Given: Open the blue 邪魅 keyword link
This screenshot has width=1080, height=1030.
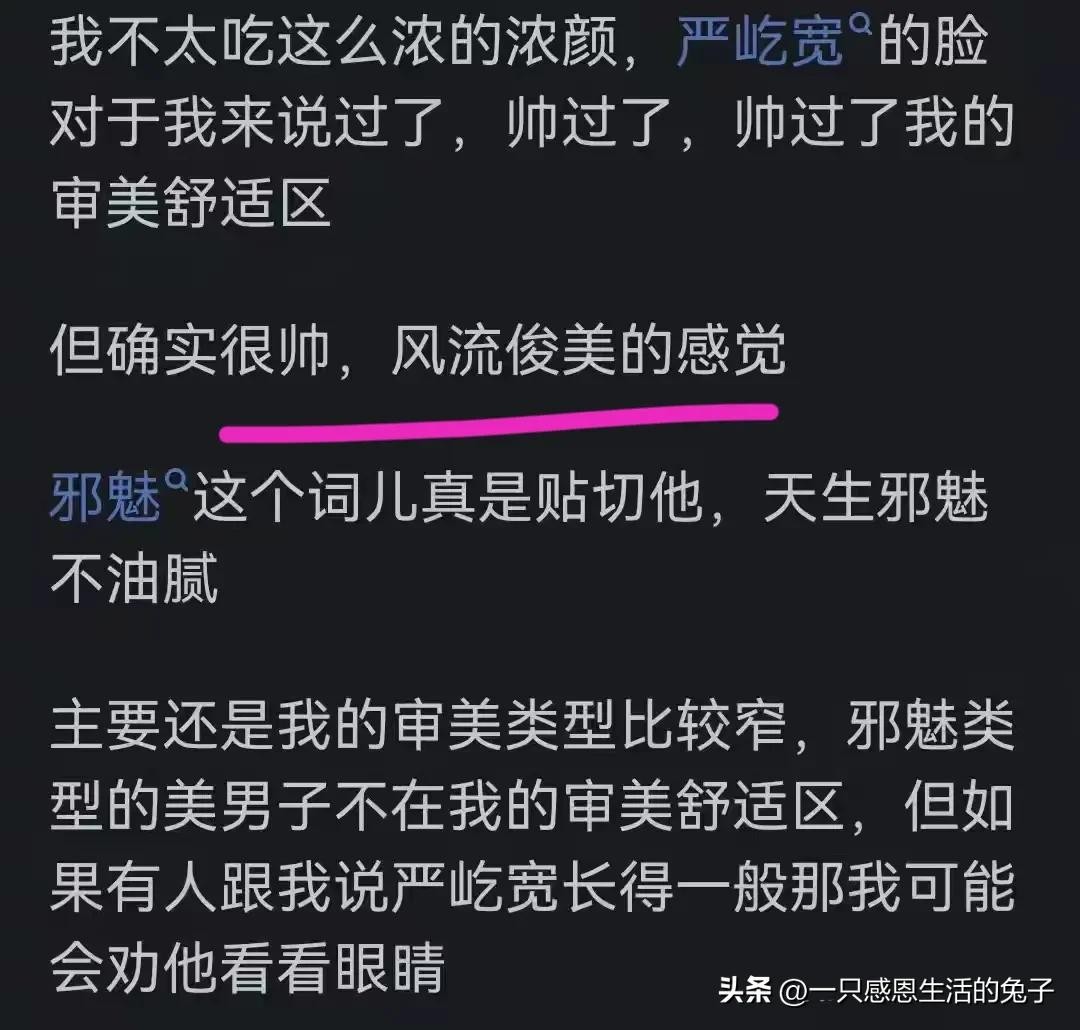Looking at the screenshot, I should pyautogui.click(x=107, y=499).
